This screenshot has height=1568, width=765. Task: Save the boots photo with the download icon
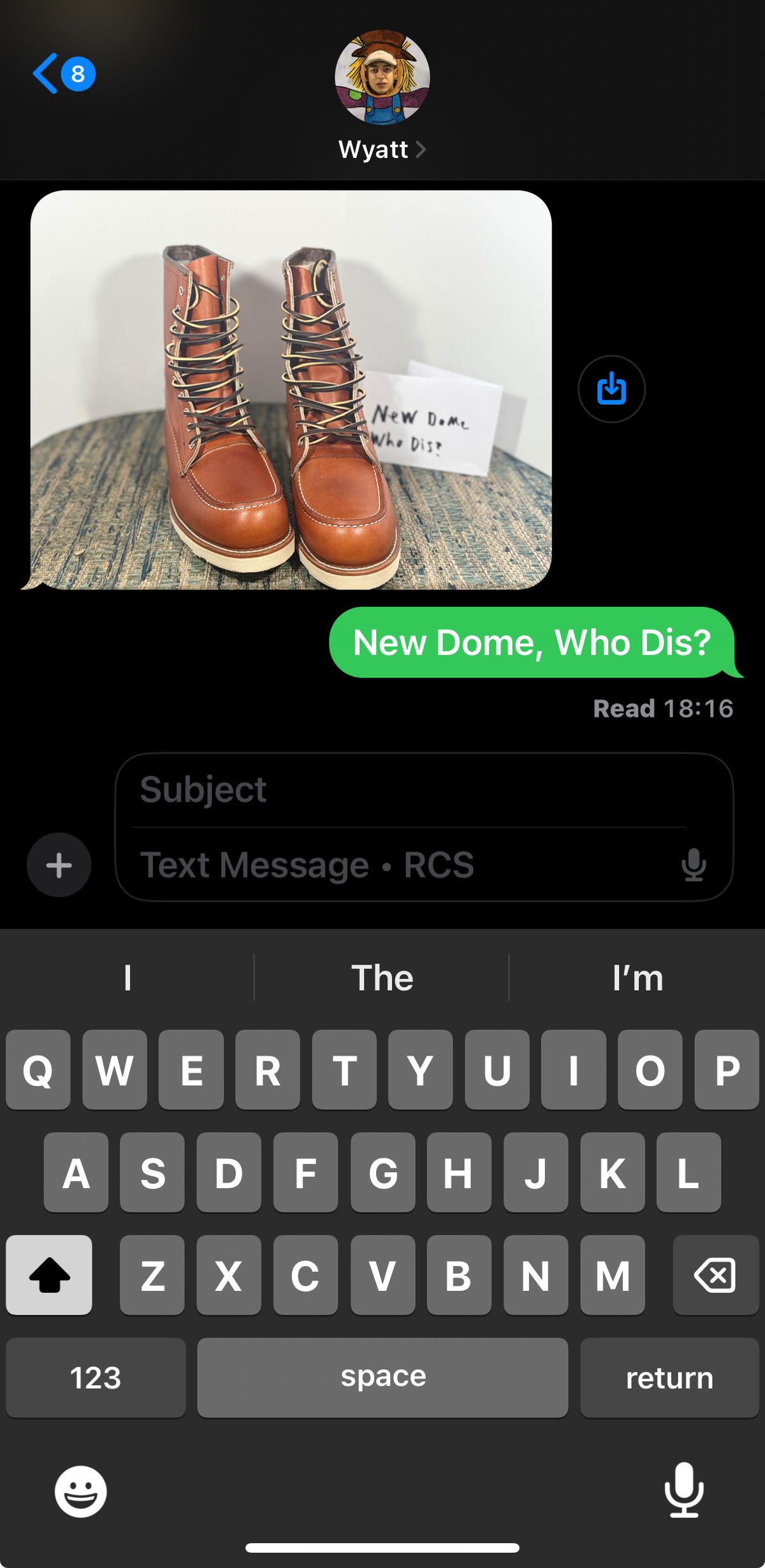click(611, 389)
